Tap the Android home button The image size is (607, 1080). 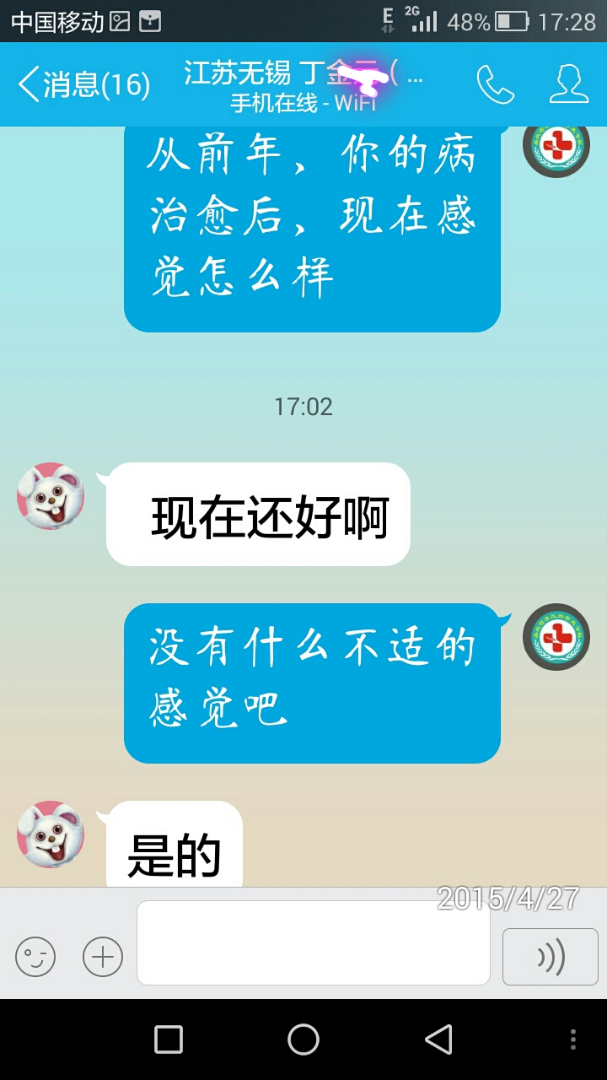[303, 1039]
